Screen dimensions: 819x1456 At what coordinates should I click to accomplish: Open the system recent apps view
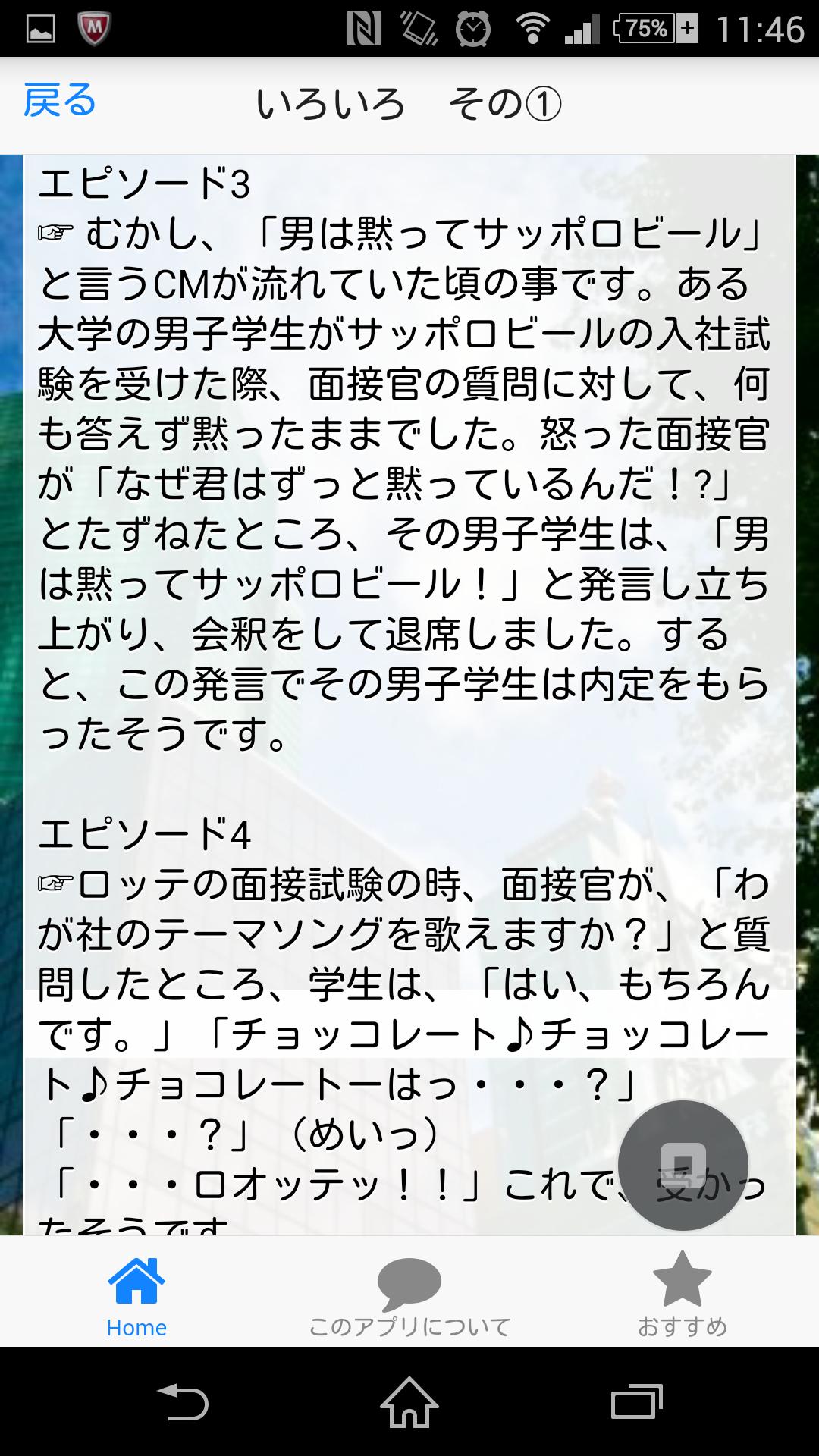coord(636,1401)
